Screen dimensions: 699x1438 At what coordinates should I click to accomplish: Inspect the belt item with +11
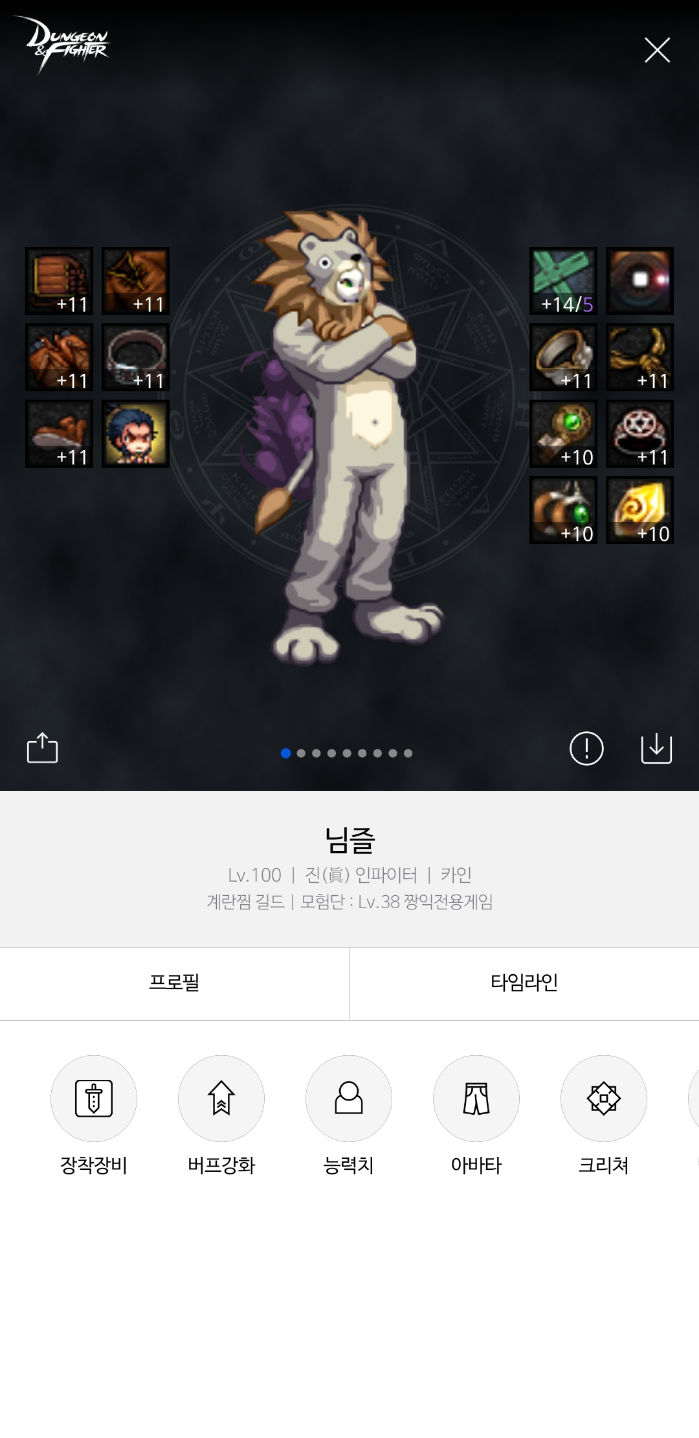pyautogui.click(x=136, y=357)
